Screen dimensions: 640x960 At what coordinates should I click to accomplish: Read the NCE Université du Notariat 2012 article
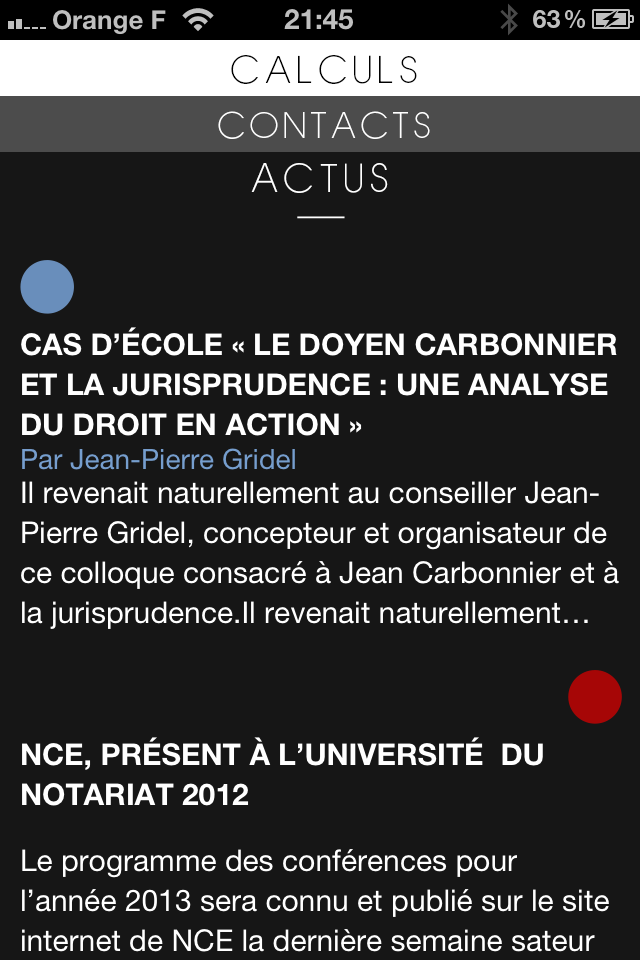[282, 774]
